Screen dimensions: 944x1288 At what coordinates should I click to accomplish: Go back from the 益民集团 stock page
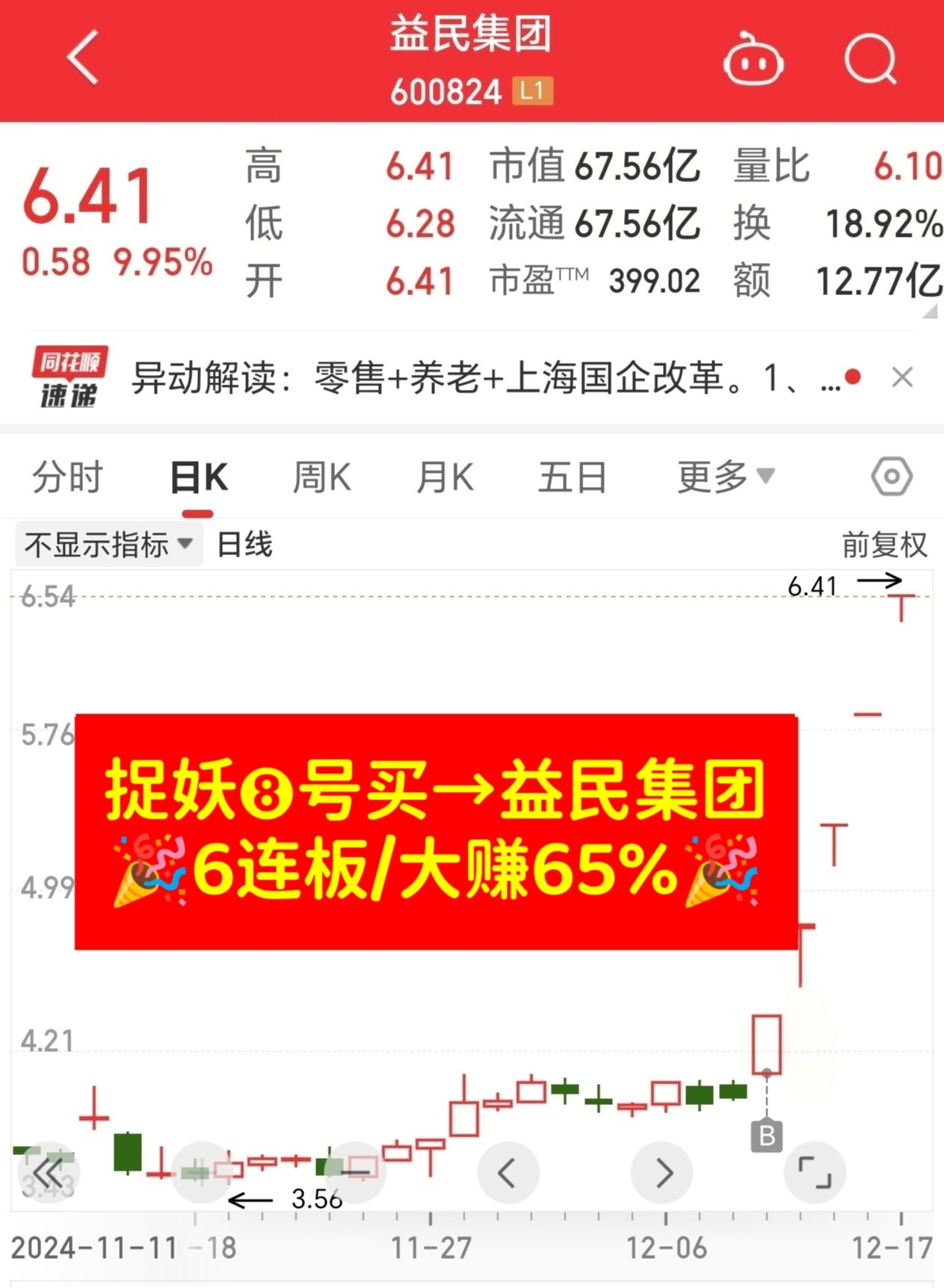pos(83,58)
